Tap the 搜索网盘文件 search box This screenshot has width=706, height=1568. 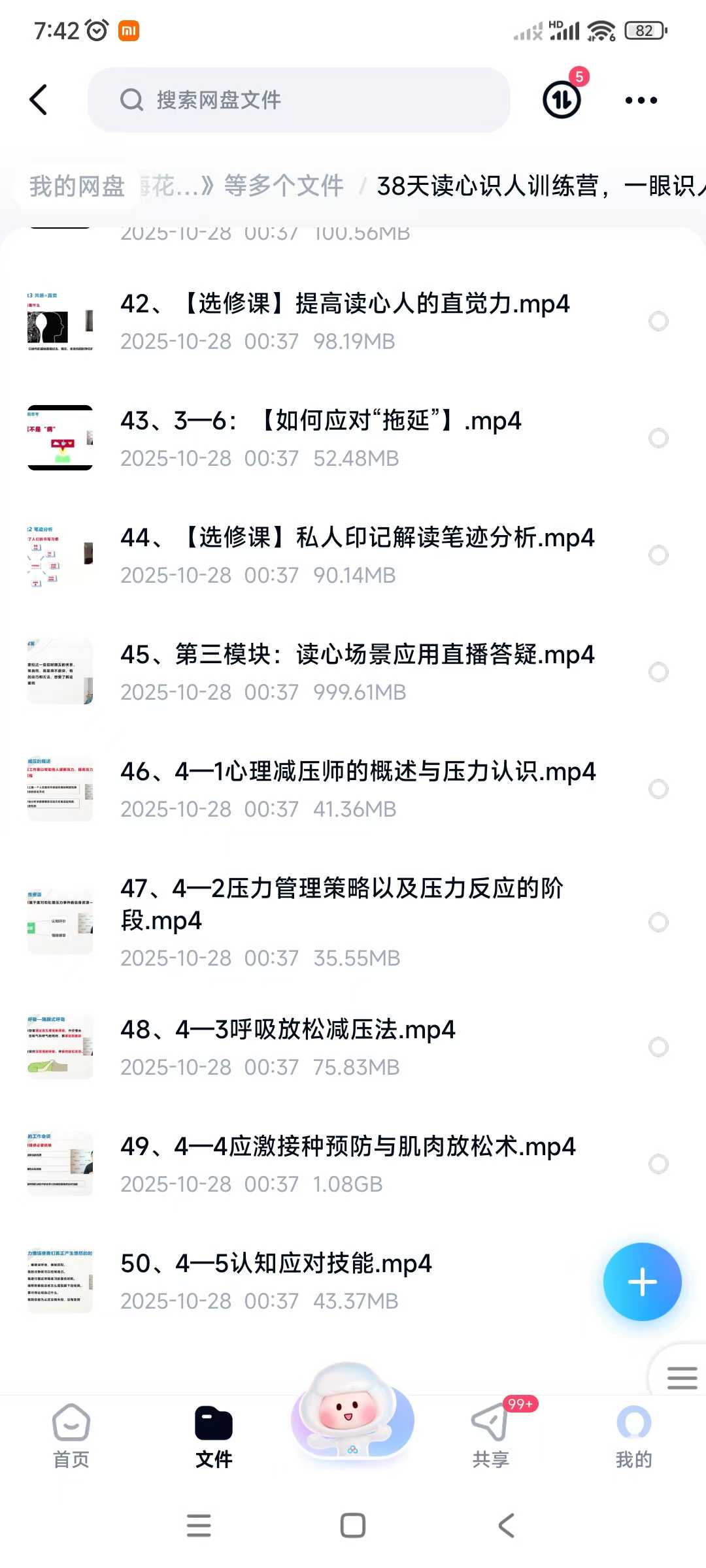[299, 100]
